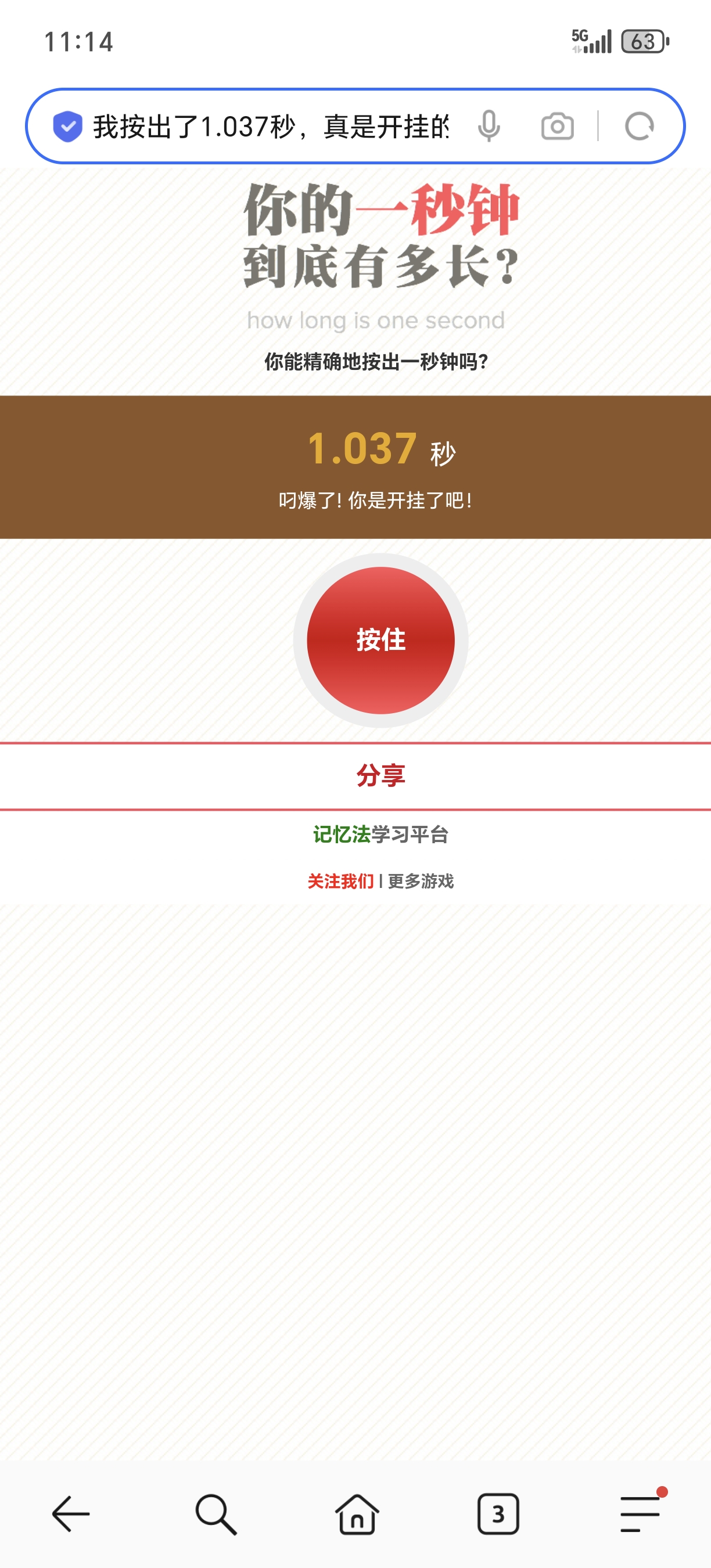The width and height of the screenshot is (711, 1568).
Task: Tap the red 按住 button
Action: pyautogui.click(x=380, y=641)
